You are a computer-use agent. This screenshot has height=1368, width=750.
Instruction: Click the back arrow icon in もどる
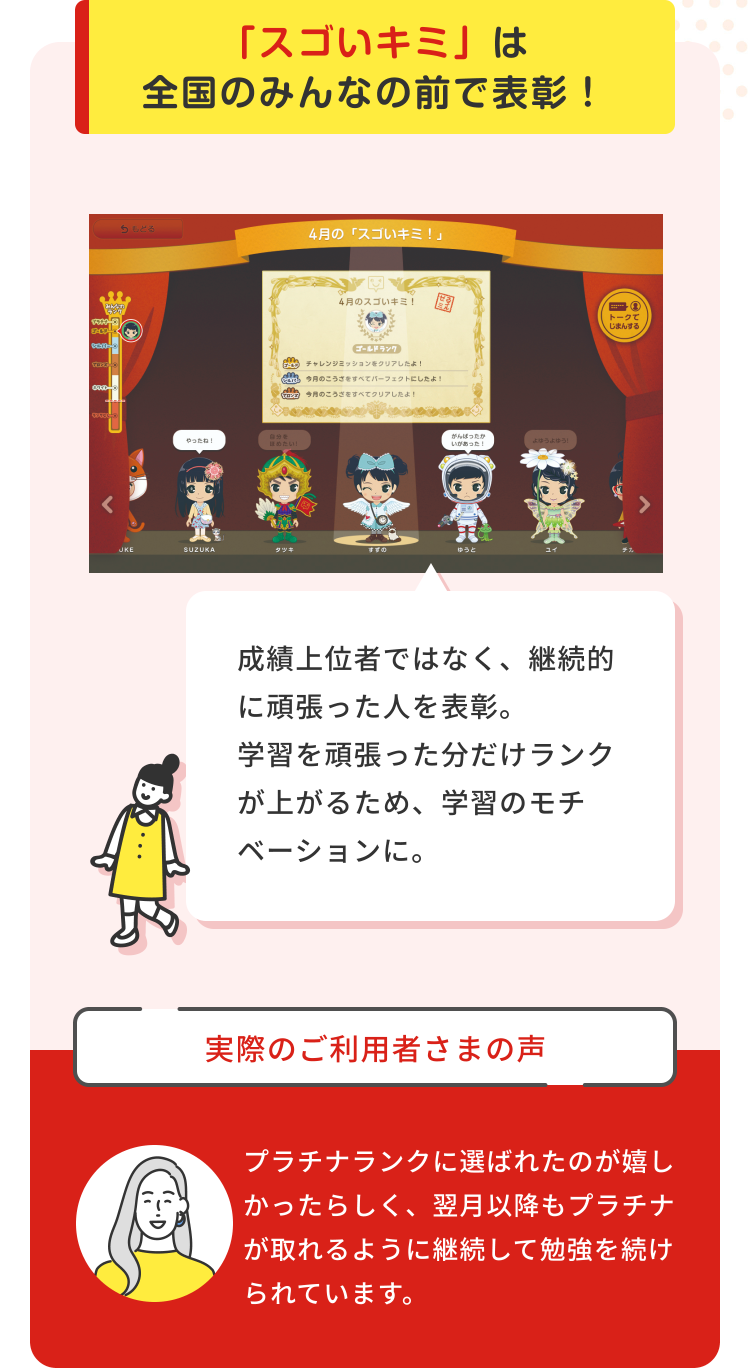pos(124,229)
